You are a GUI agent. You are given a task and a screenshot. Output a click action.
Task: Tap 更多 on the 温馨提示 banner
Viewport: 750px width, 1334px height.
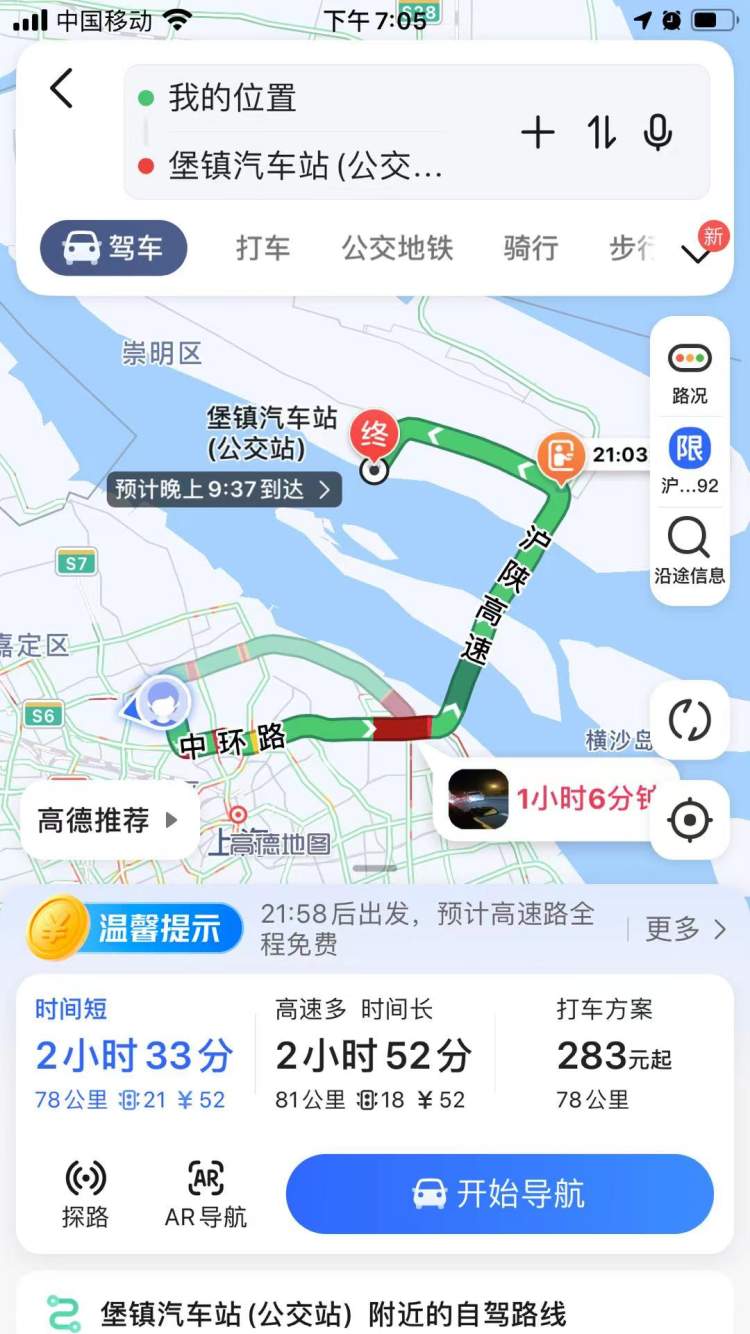coord(685,929)
